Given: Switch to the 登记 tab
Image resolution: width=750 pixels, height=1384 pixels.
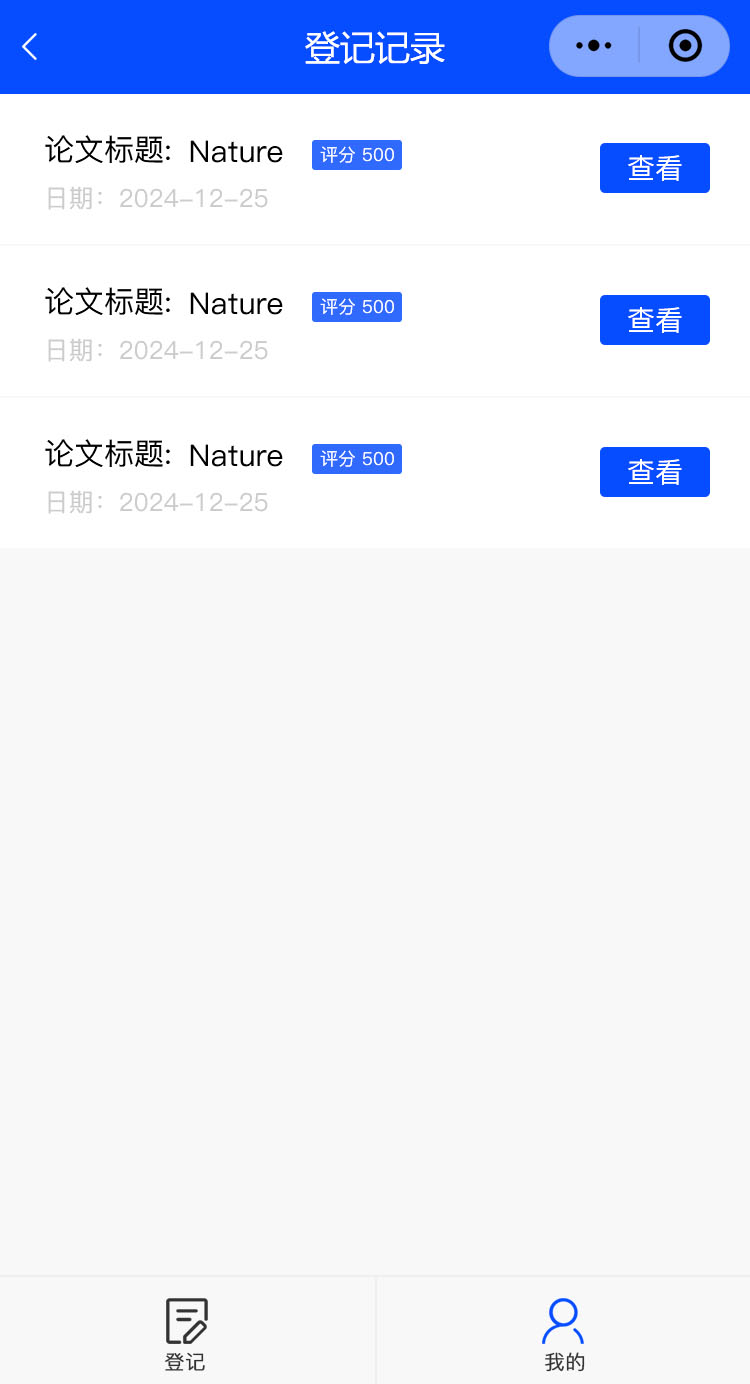Looking at the screenshot, I should [x=186, y=1332].
